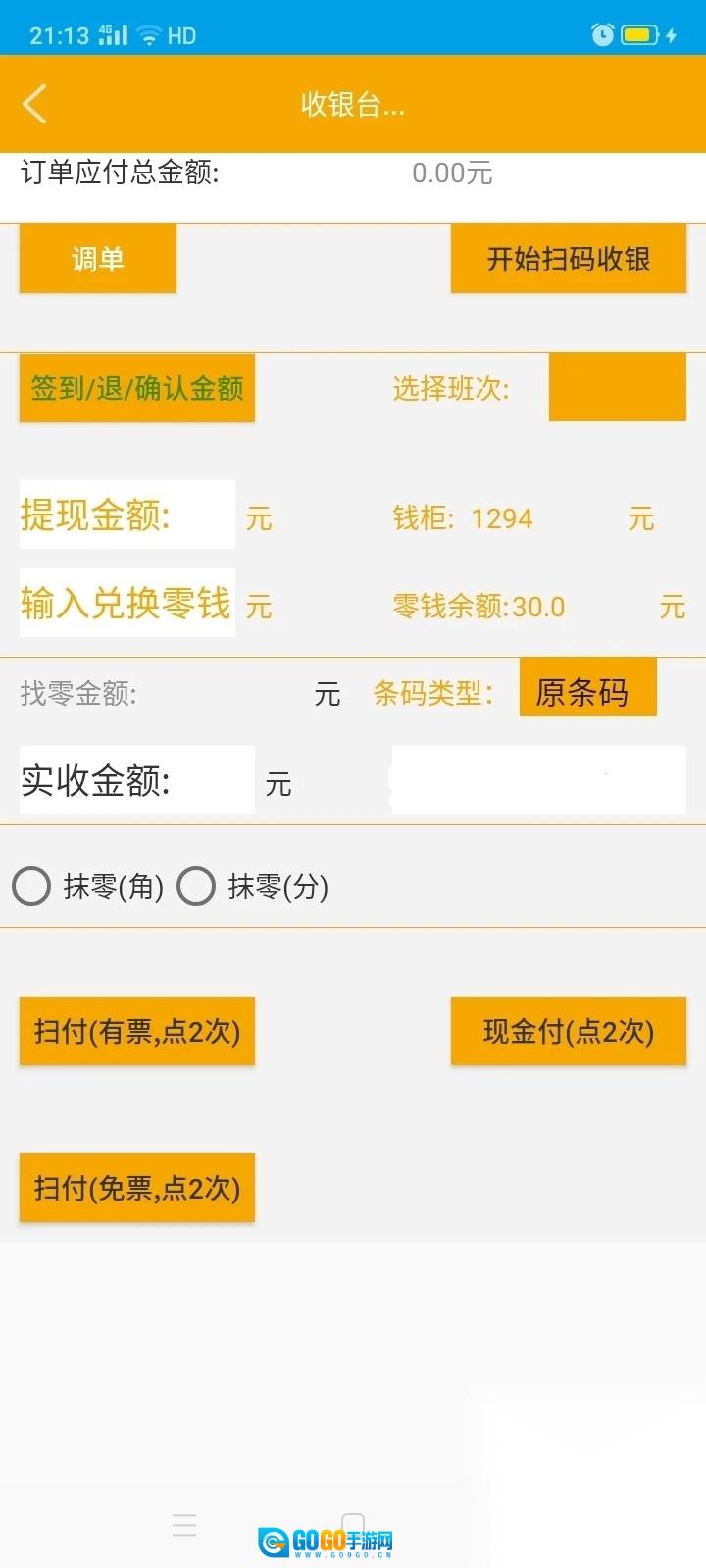Tap the 输入兑换零钱 field
This screenshot has height=1568, width=706.
[127, 603]
